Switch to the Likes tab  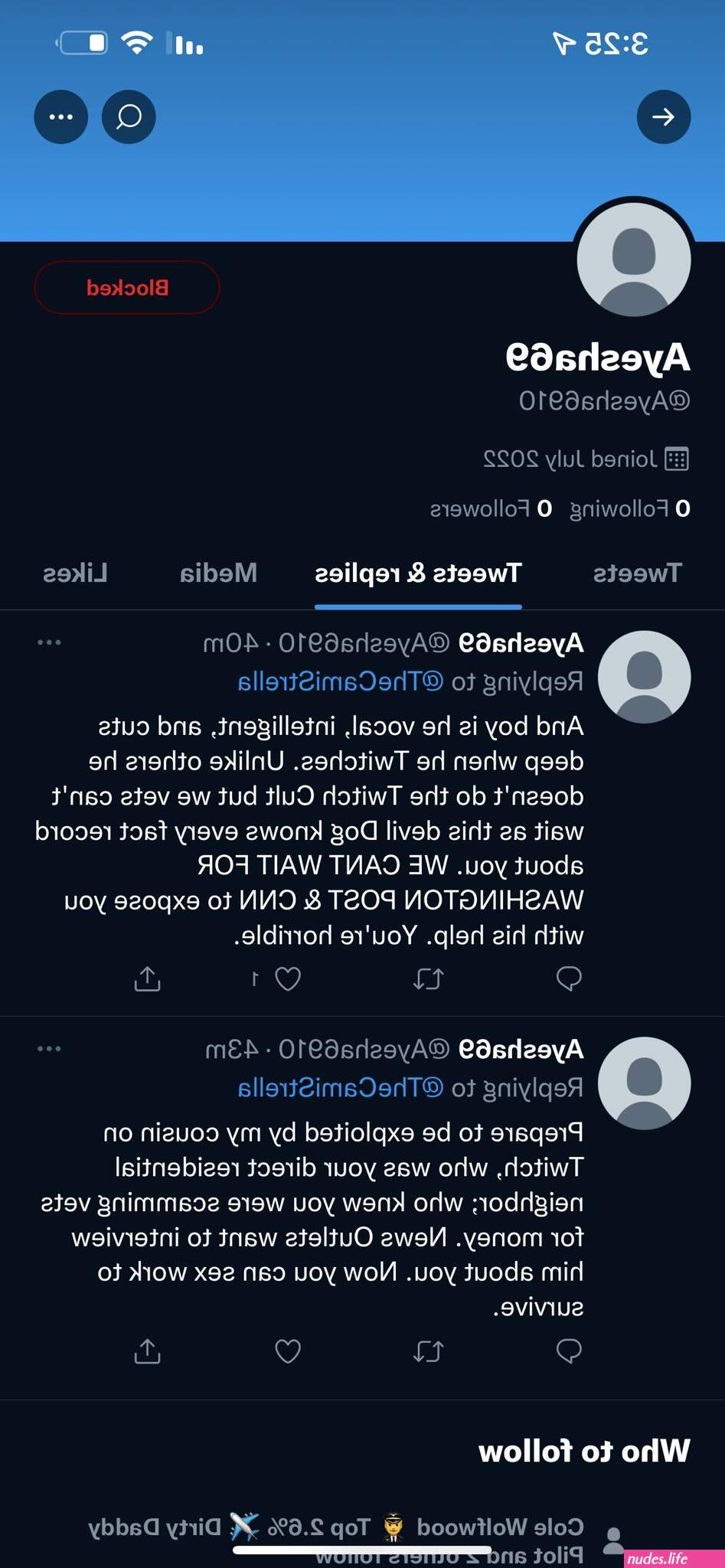pyautogui.click(x=75, y=573)
